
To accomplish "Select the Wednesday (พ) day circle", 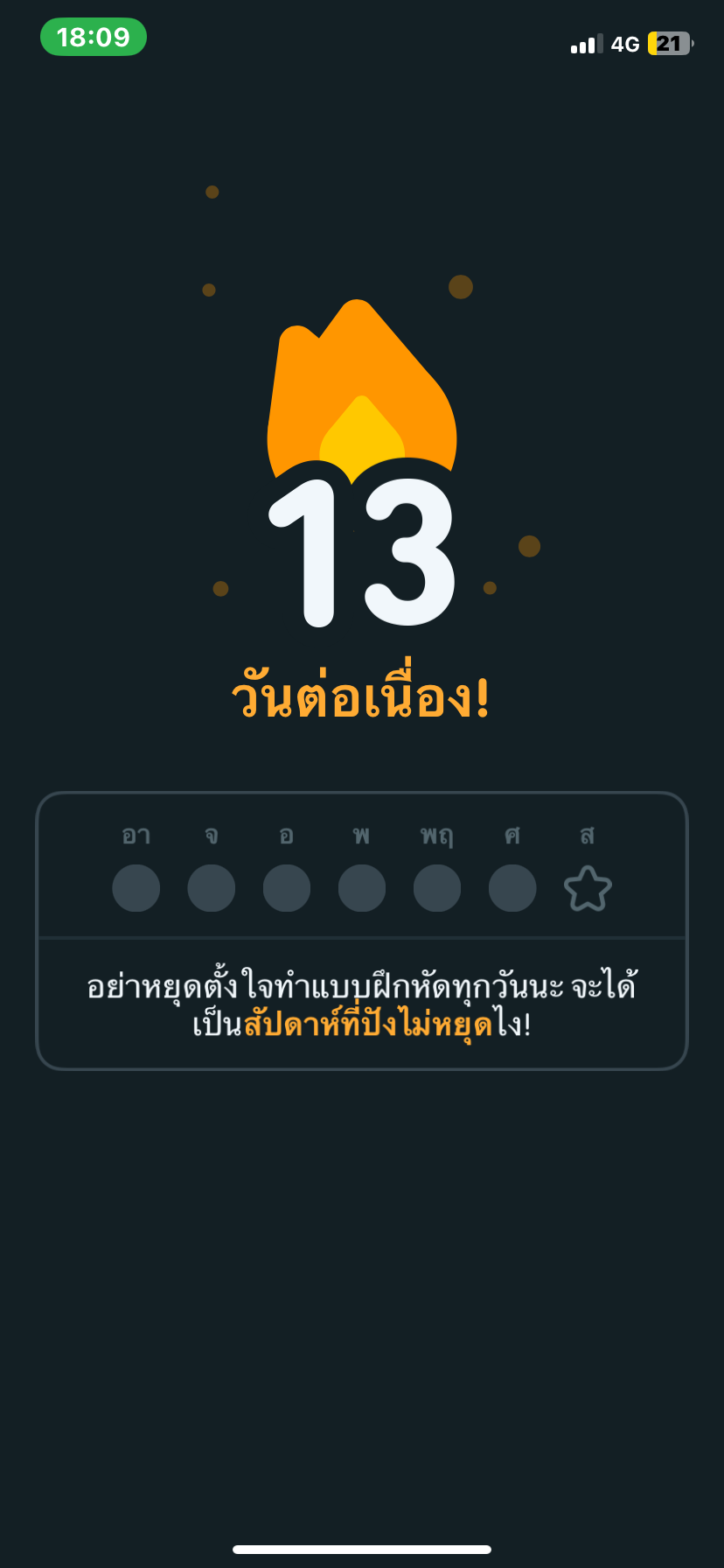I will click(x=362, y=888).
